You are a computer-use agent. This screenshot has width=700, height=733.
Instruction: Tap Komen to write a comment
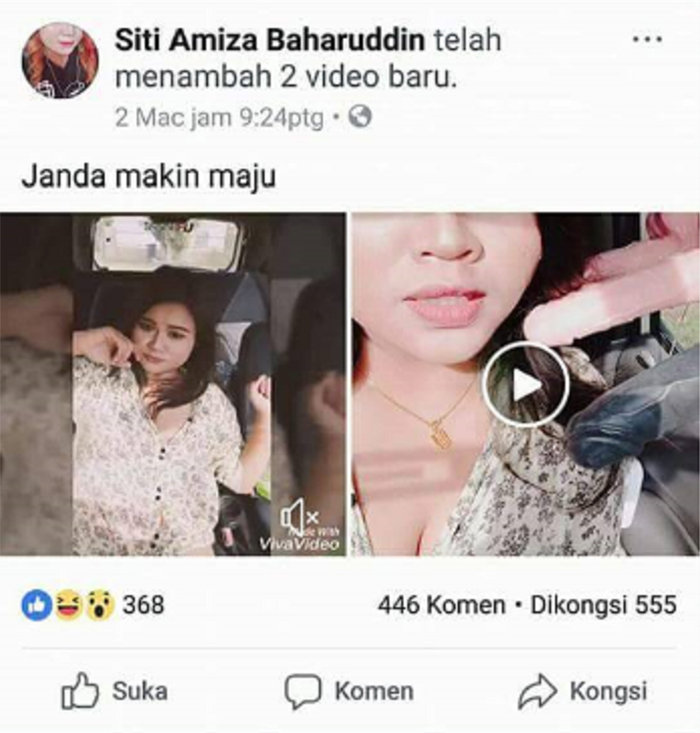[x=349, y=691]
